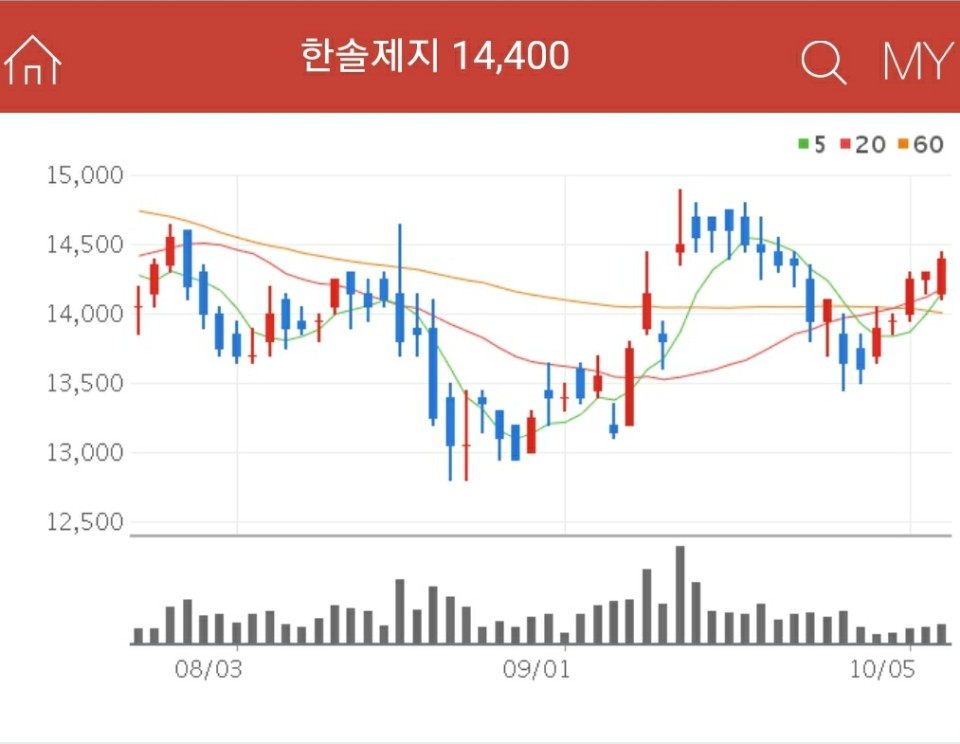
Task: Open the stock search magnifier
Action: tap(823, 62)
